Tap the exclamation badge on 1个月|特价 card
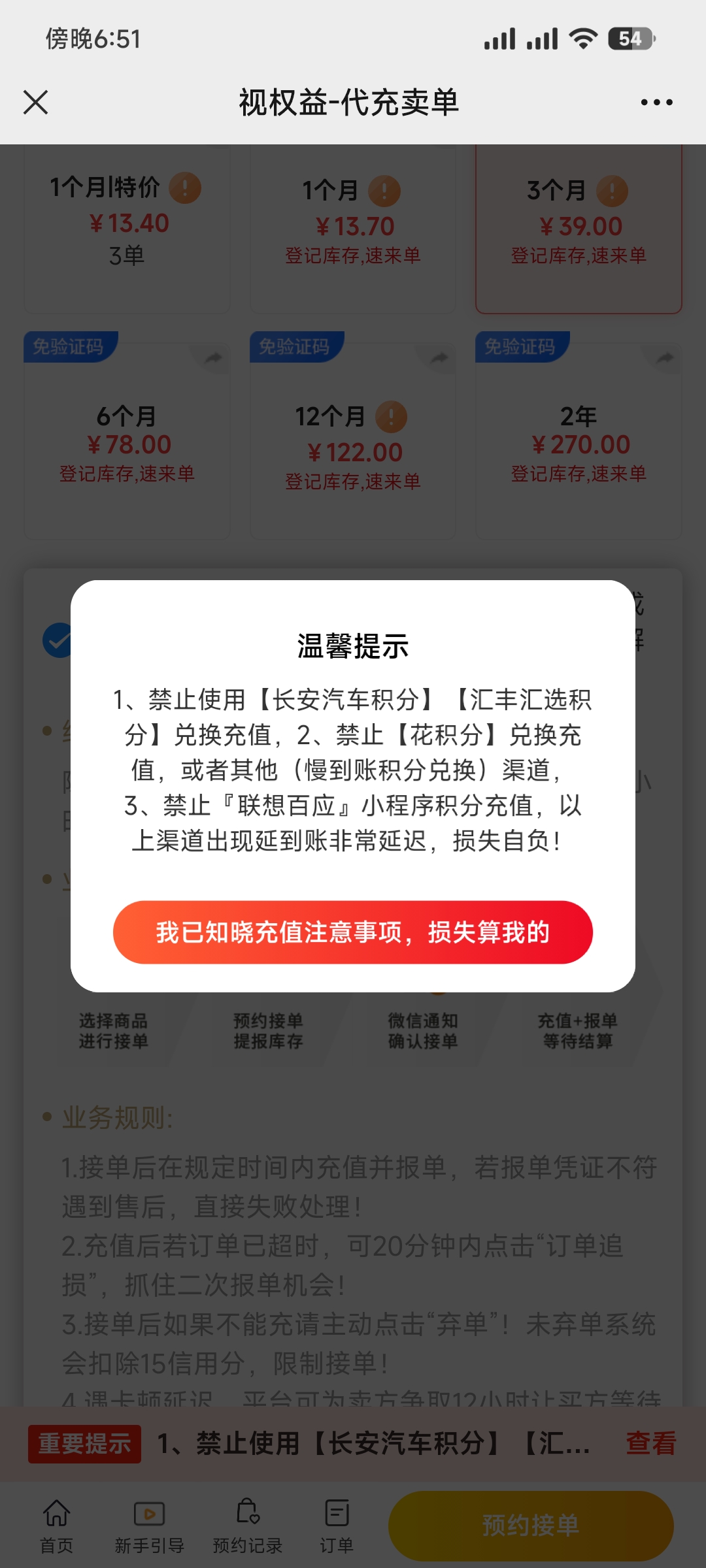 [x=185, y=189]
